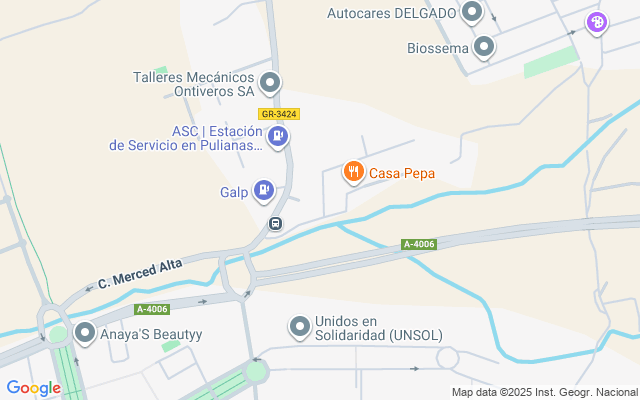Open Talleres Mecánicos Ontiveros SA pin
640x400 pixels.
(269, 82)
